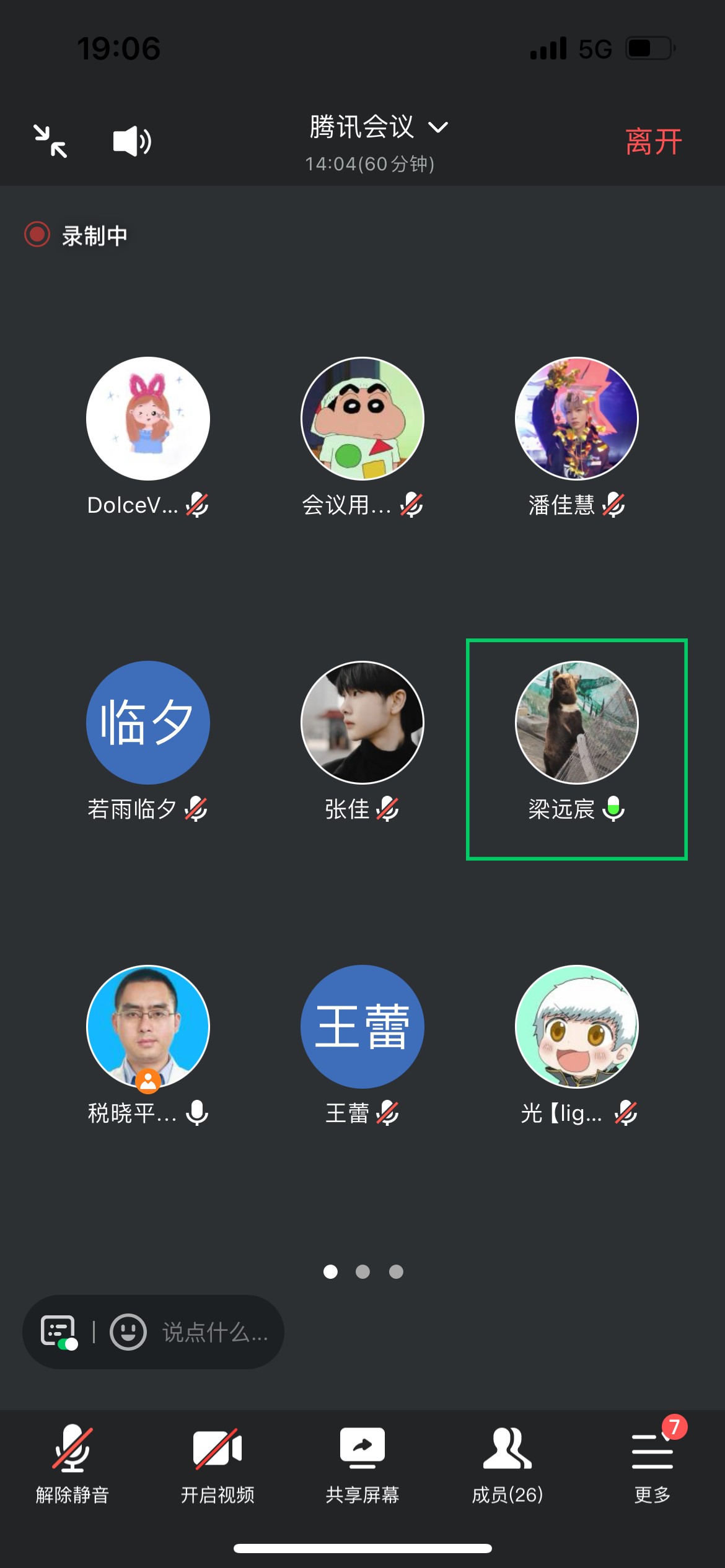The image size is (725, 1568).
Task: Open the emoji reaction picker
Action: [128, 1331]
